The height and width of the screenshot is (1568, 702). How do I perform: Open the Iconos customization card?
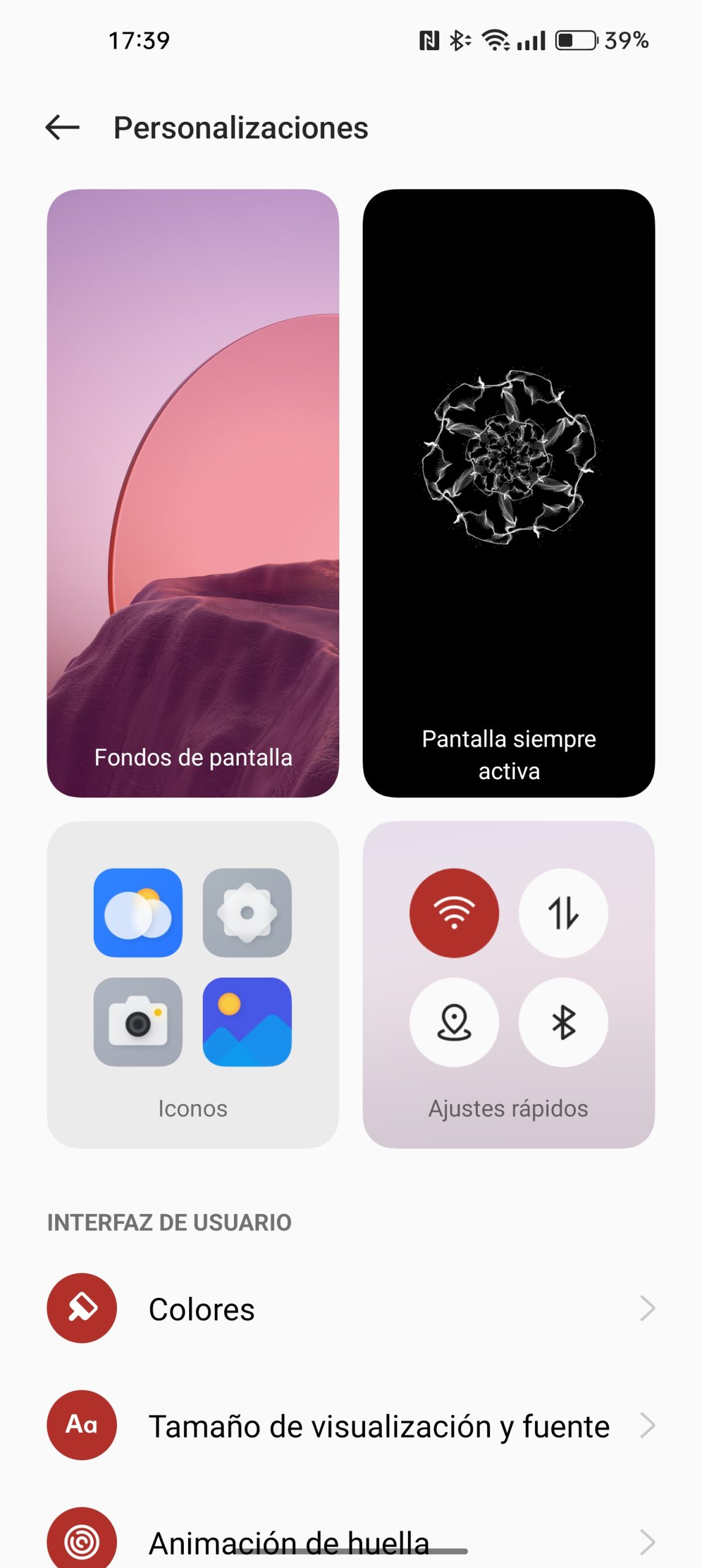tap(192, 984)
